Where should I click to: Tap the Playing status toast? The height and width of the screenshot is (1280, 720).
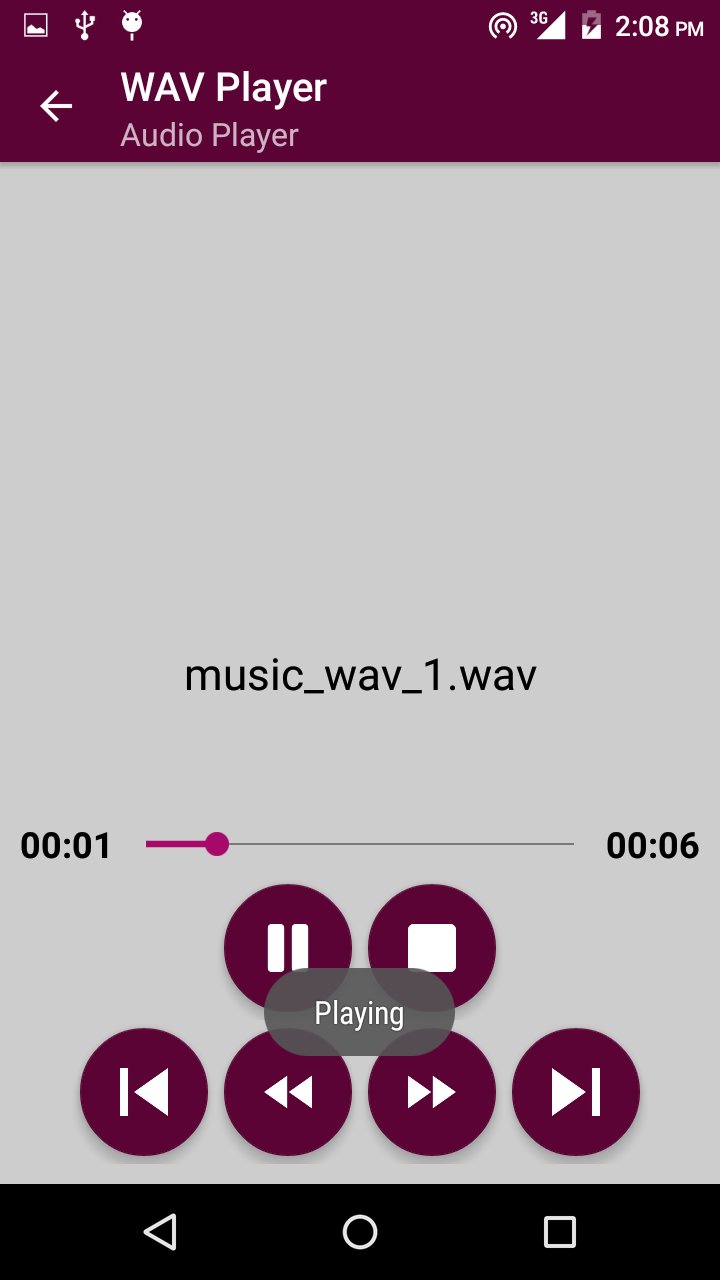click(359, 1012)
